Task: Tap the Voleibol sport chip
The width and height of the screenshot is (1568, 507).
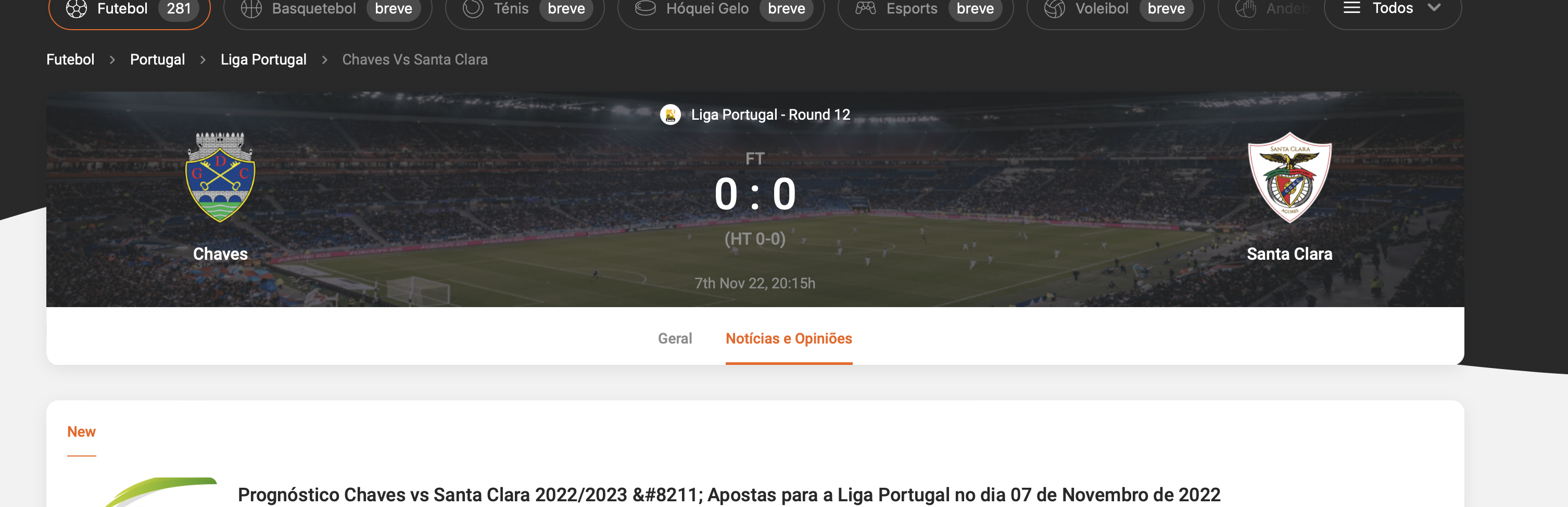Action: point(1115,9)
